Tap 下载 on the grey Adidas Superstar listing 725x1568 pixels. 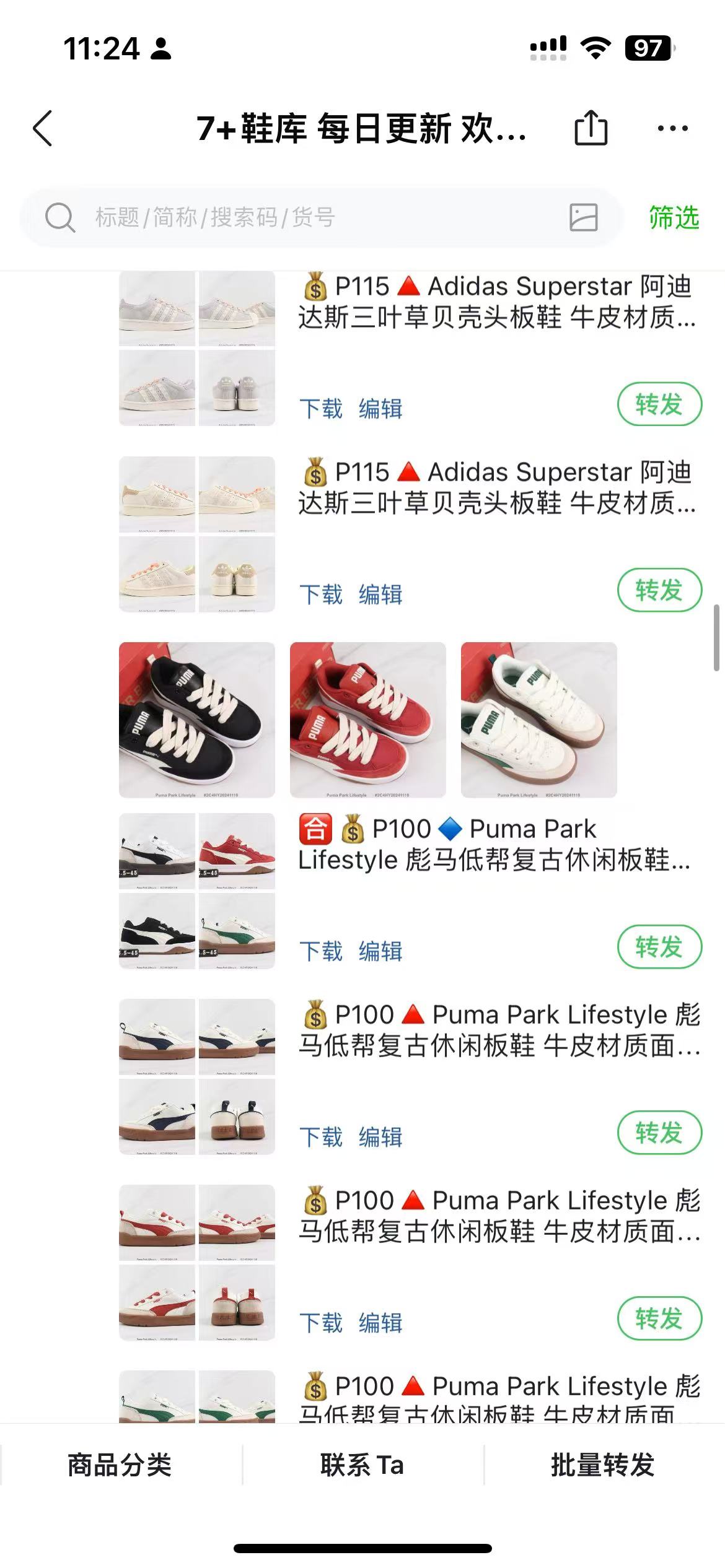321,409
